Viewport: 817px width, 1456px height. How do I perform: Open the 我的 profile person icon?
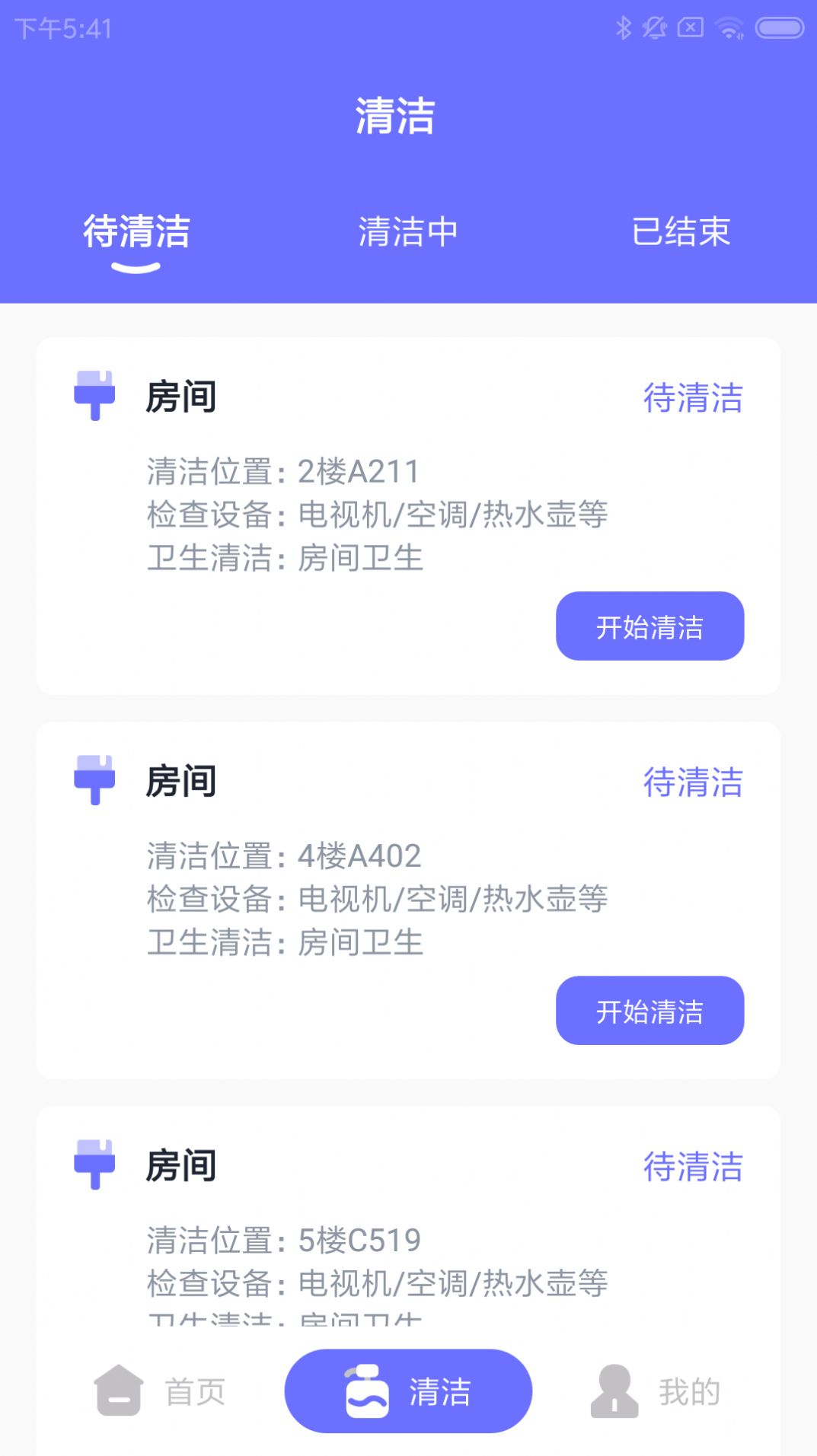[x=614, y=1389]
